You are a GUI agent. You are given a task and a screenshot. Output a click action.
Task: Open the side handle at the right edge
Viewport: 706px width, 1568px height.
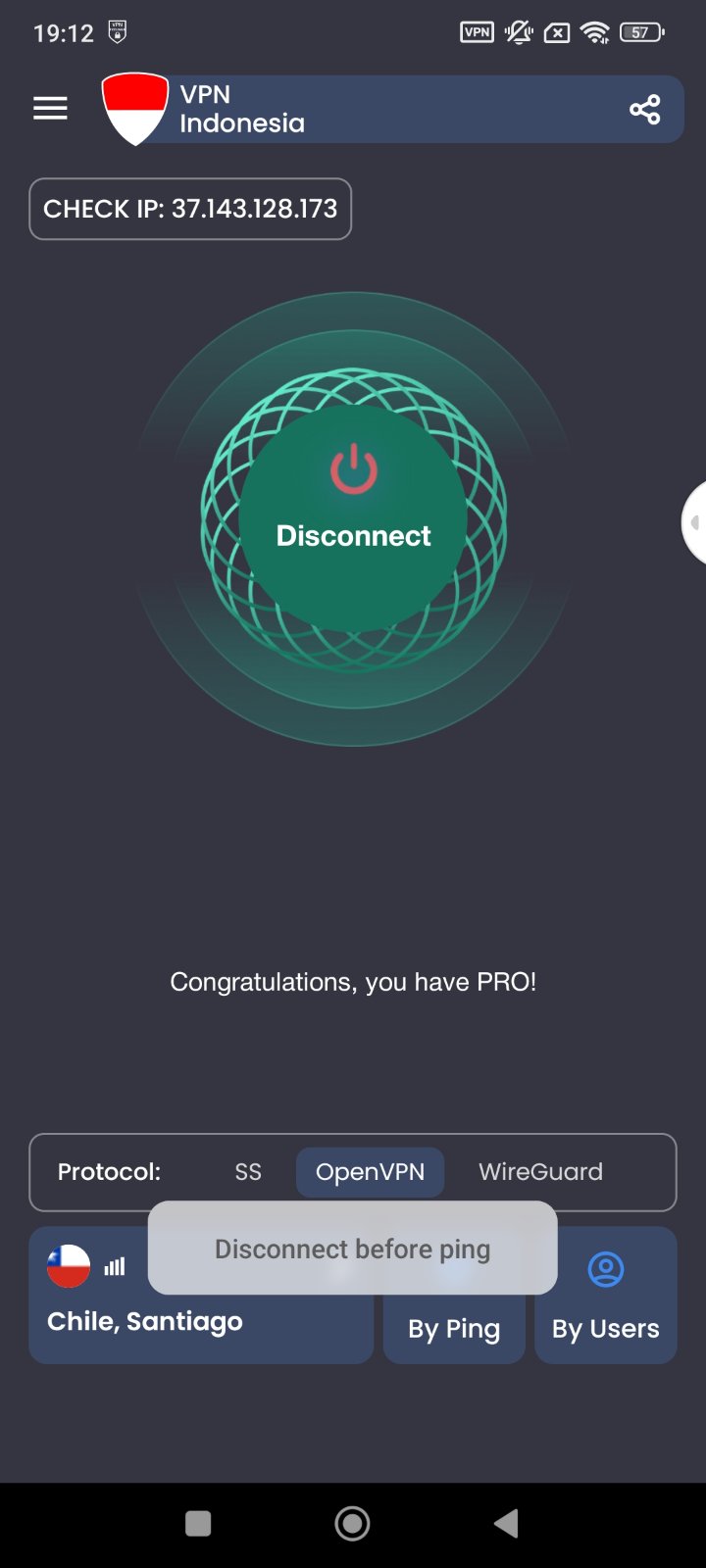694,522
